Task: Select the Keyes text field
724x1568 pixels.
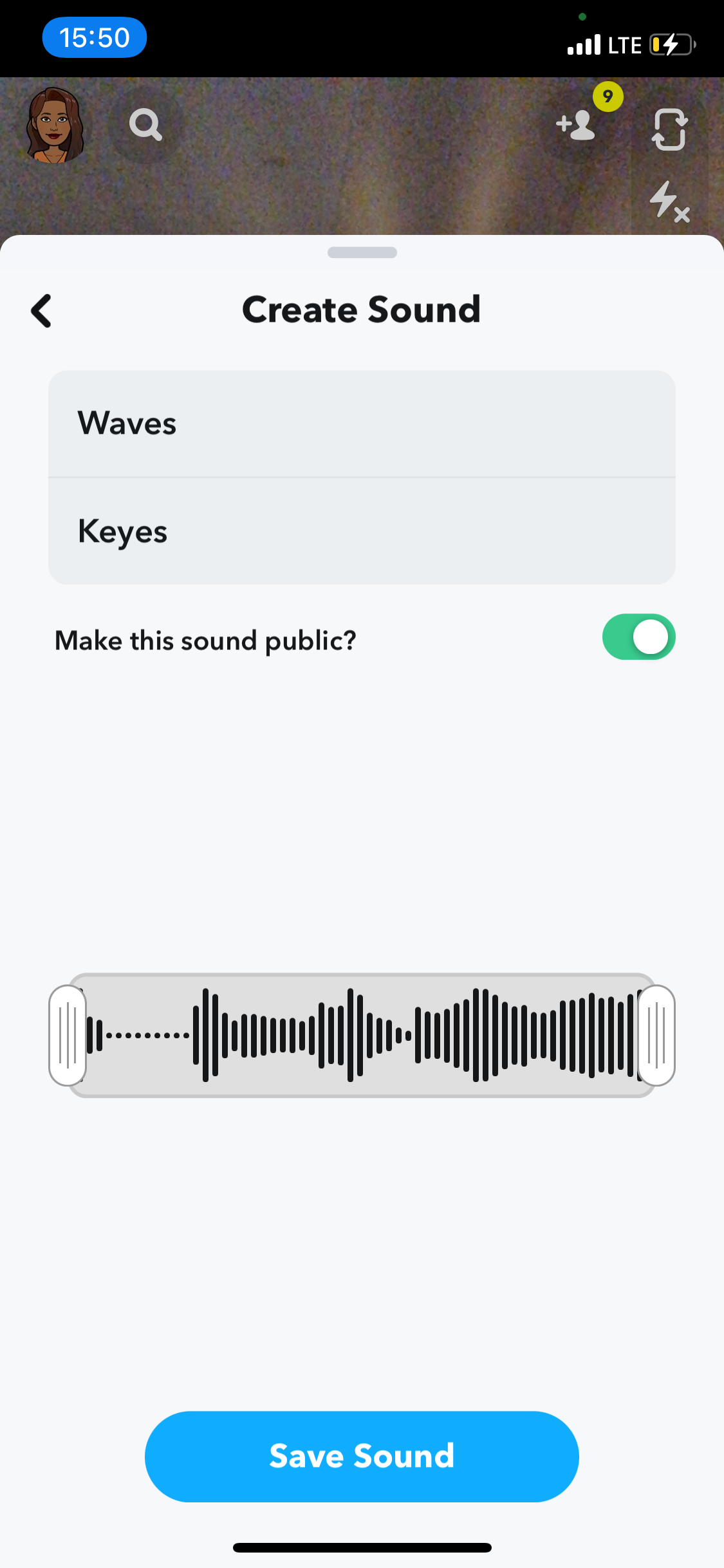Action: pyautogui.click(x=362, y=530)
